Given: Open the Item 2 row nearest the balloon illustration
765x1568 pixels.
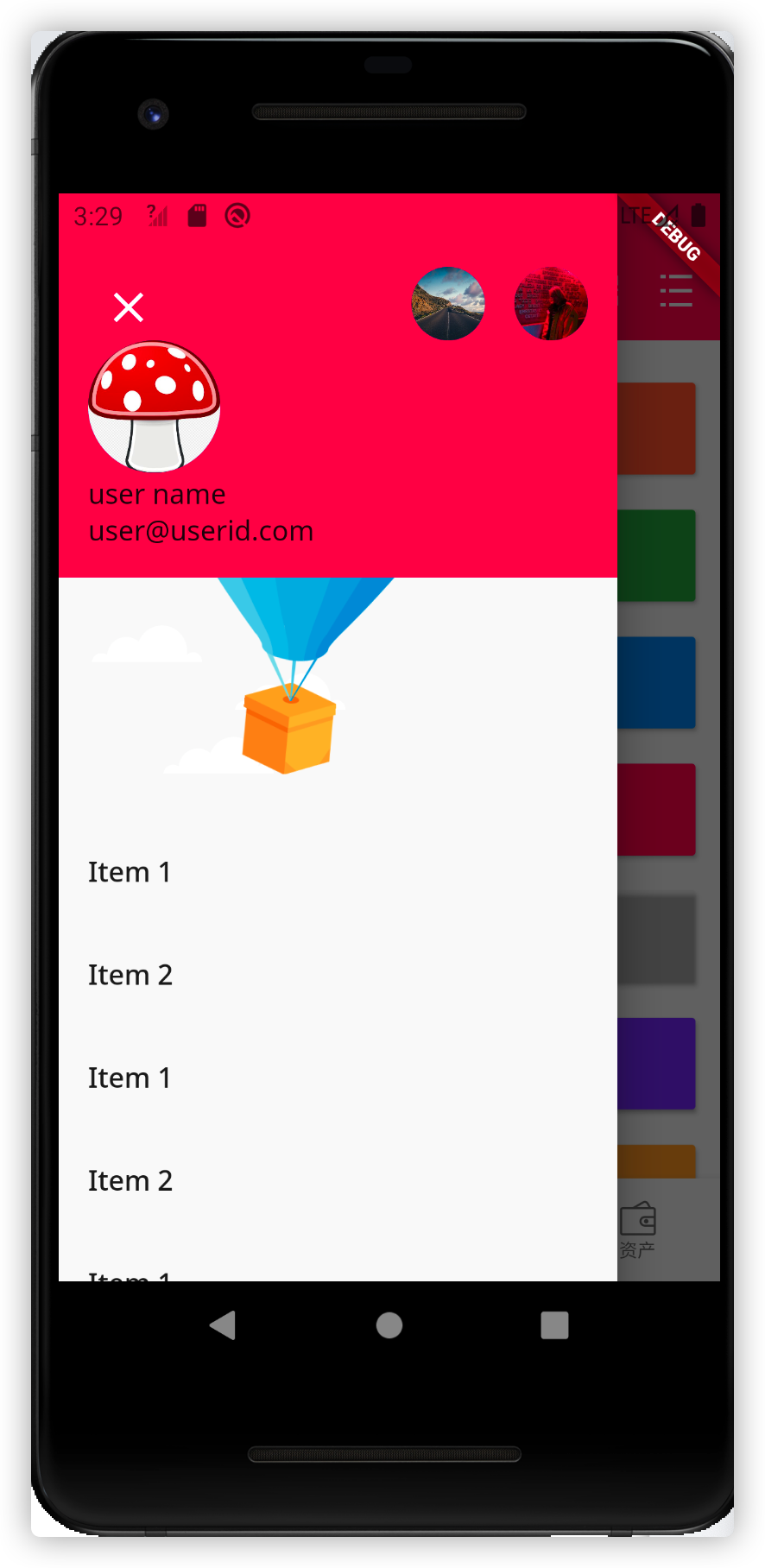Looking at the screenshot, I should [338, 975].
